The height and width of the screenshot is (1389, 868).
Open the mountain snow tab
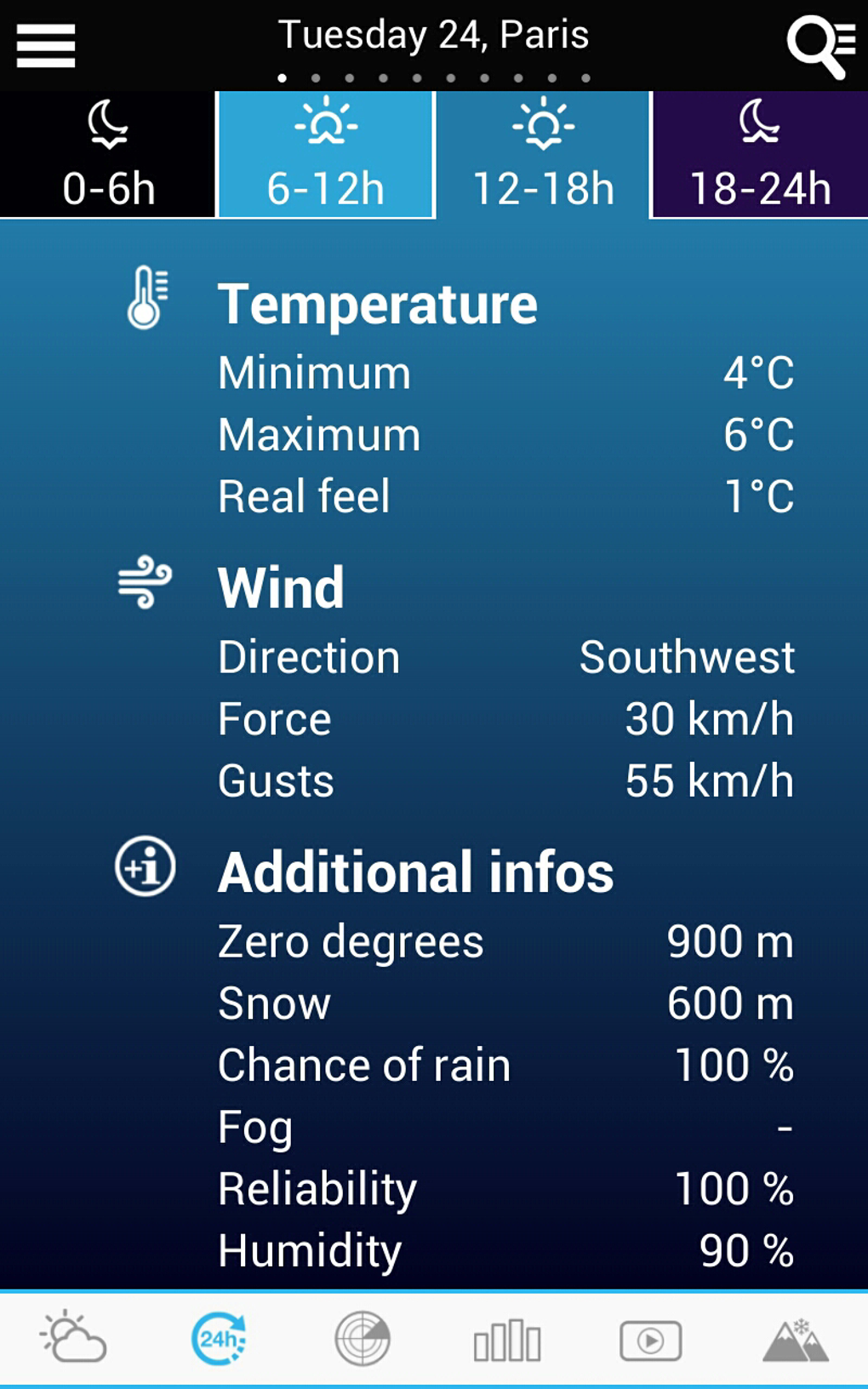coord(796,1340)
